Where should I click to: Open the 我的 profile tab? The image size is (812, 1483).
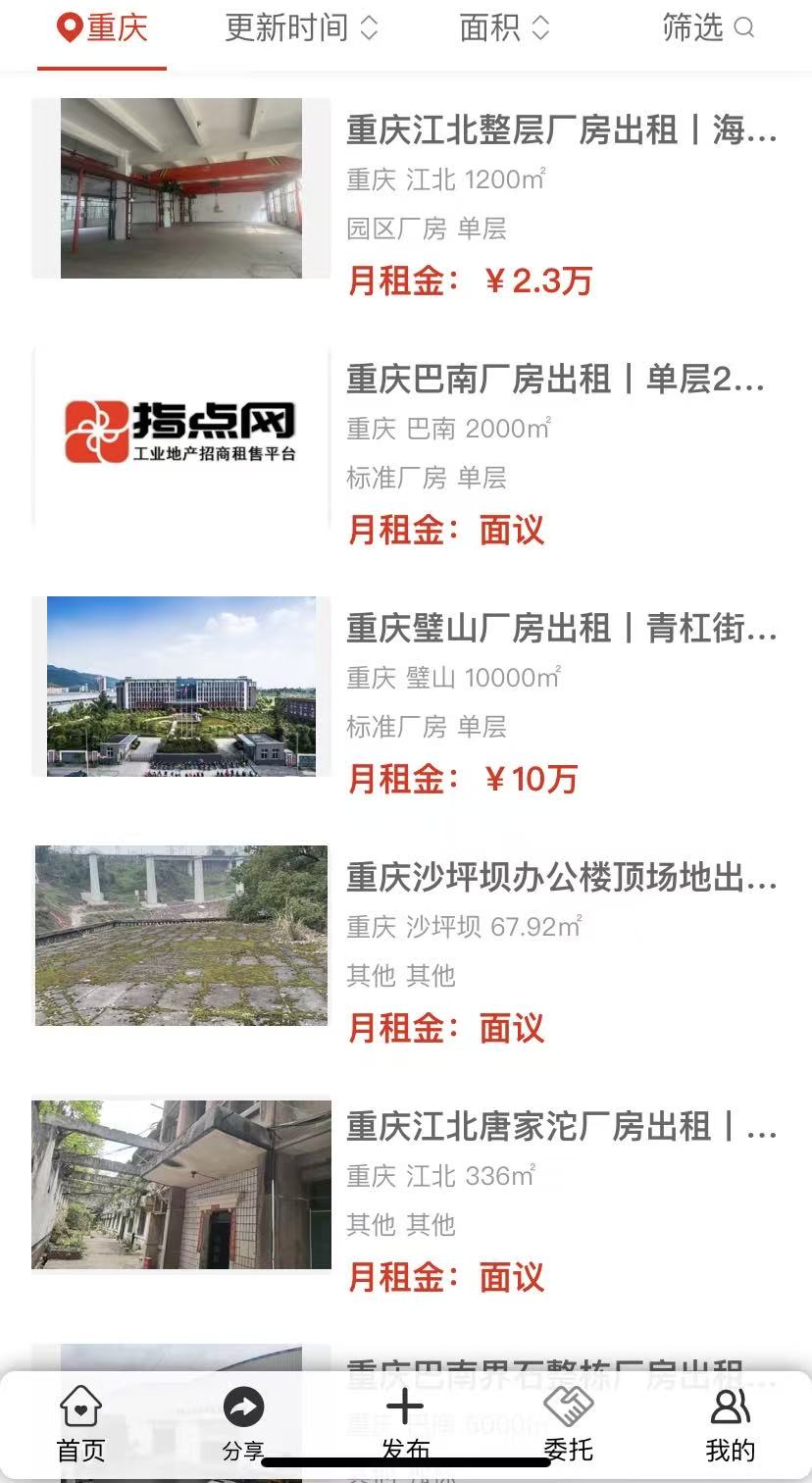tap(731, 1424)
